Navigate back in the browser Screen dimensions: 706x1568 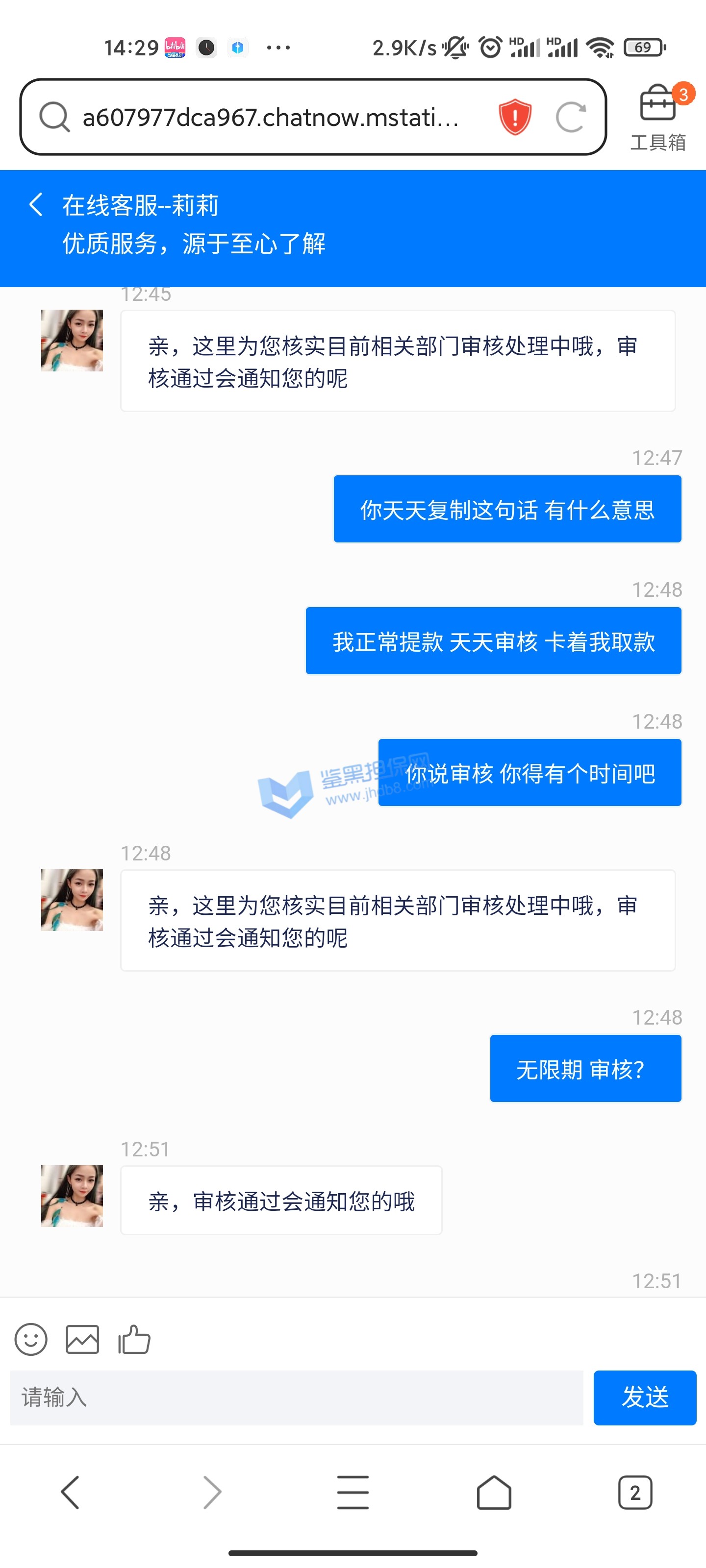(x=71, y=1492)
